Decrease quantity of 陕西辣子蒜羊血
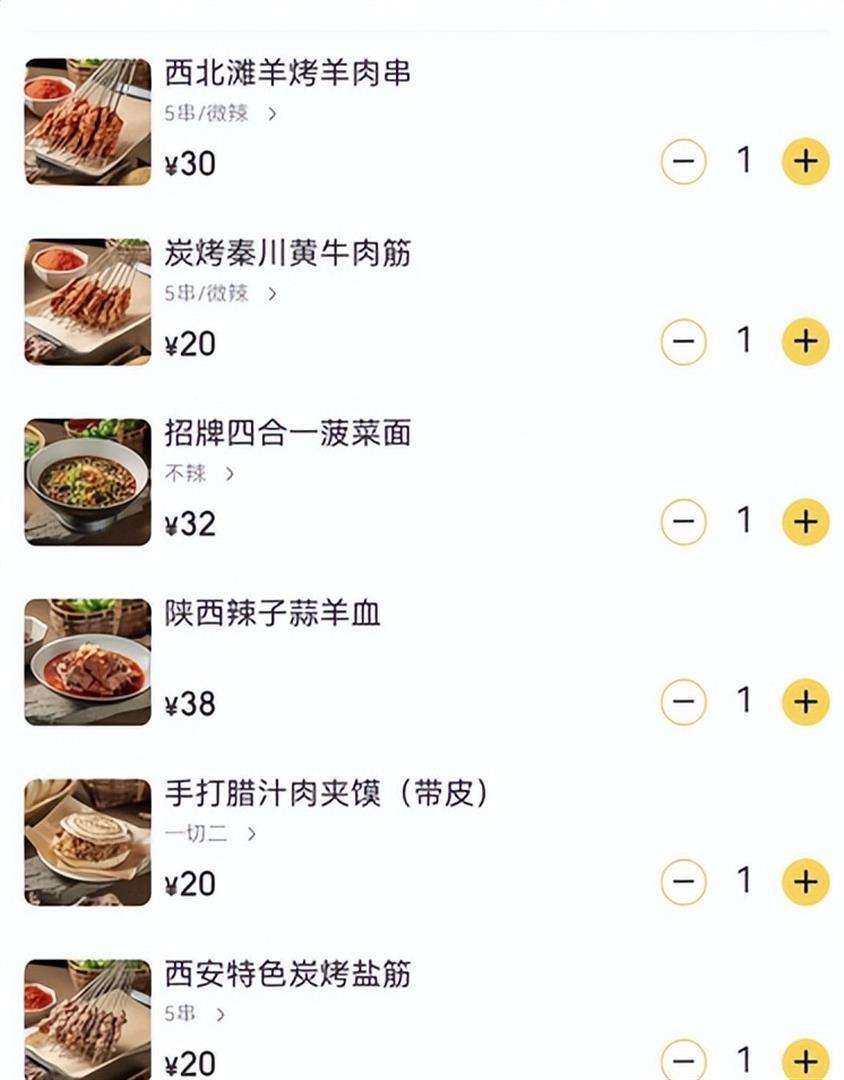This screenshot has height=1080, width=844. pos(683,701)
